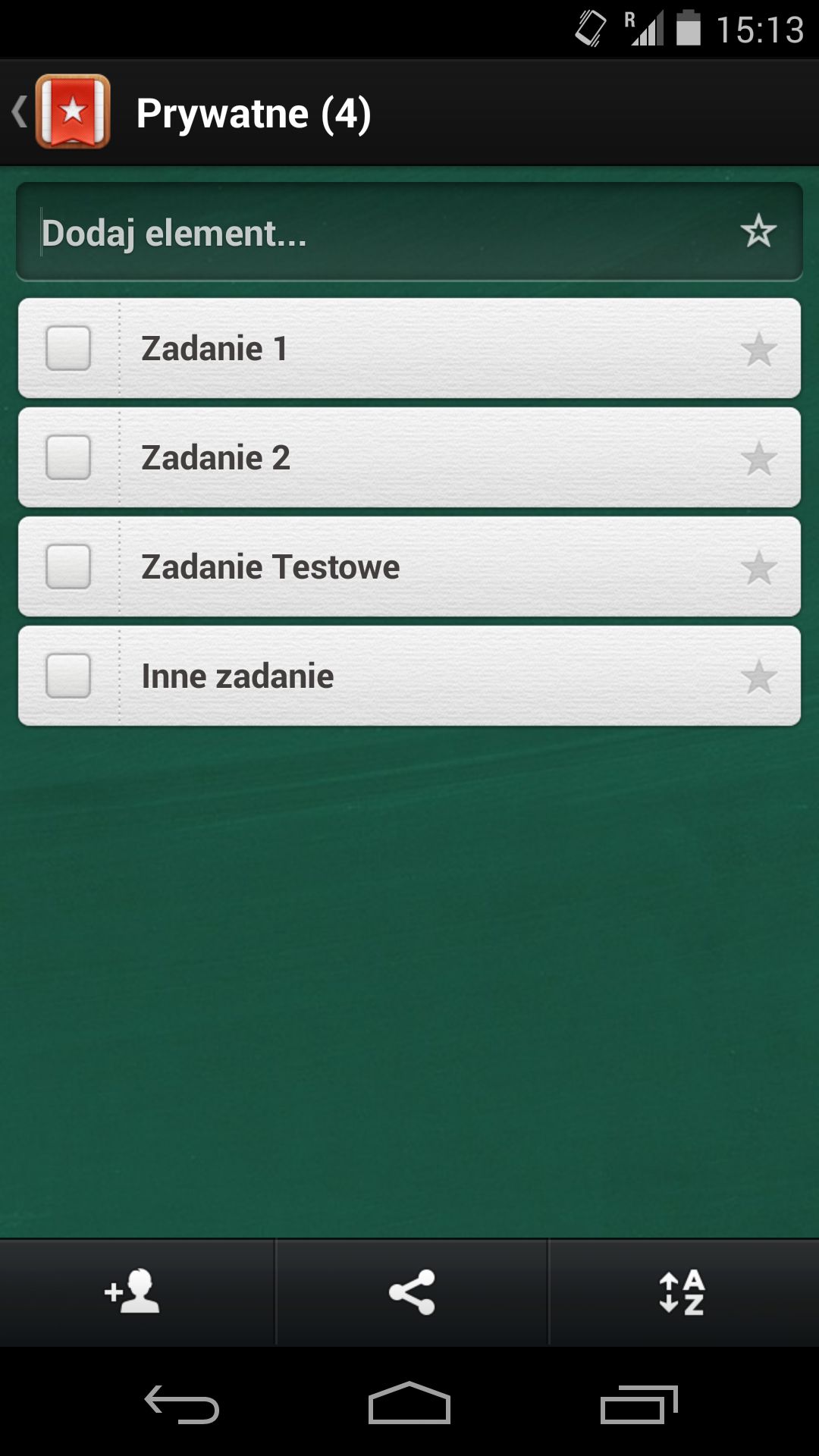
Task: Check the checkbox for Zadanie 1
Action: coord(68,348)
